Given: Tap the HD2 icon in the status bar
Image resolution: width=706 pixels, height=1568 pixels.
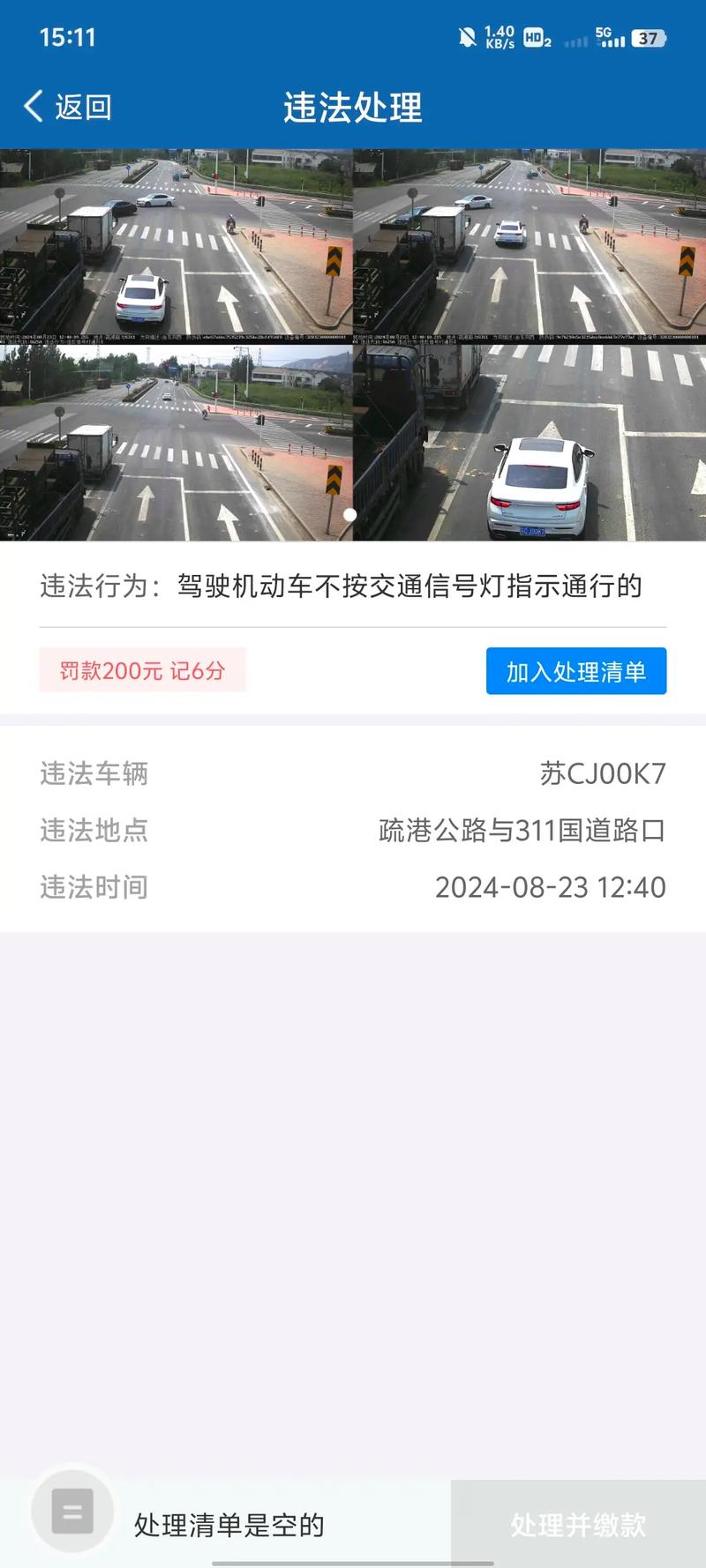Looking at the screenshot, I should tap(536, 40).
